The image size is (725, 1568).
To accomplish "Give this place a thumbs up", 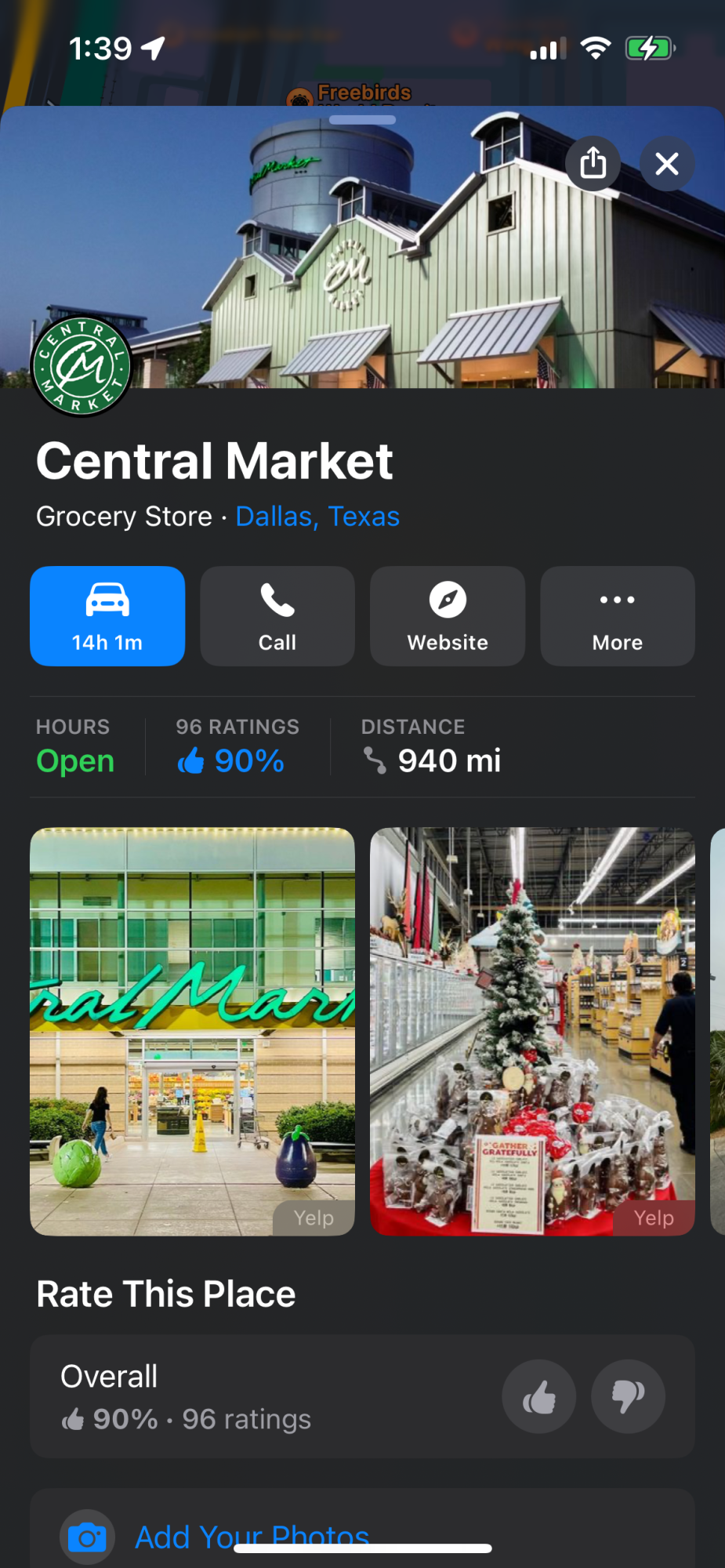I will coord(539,1396).
